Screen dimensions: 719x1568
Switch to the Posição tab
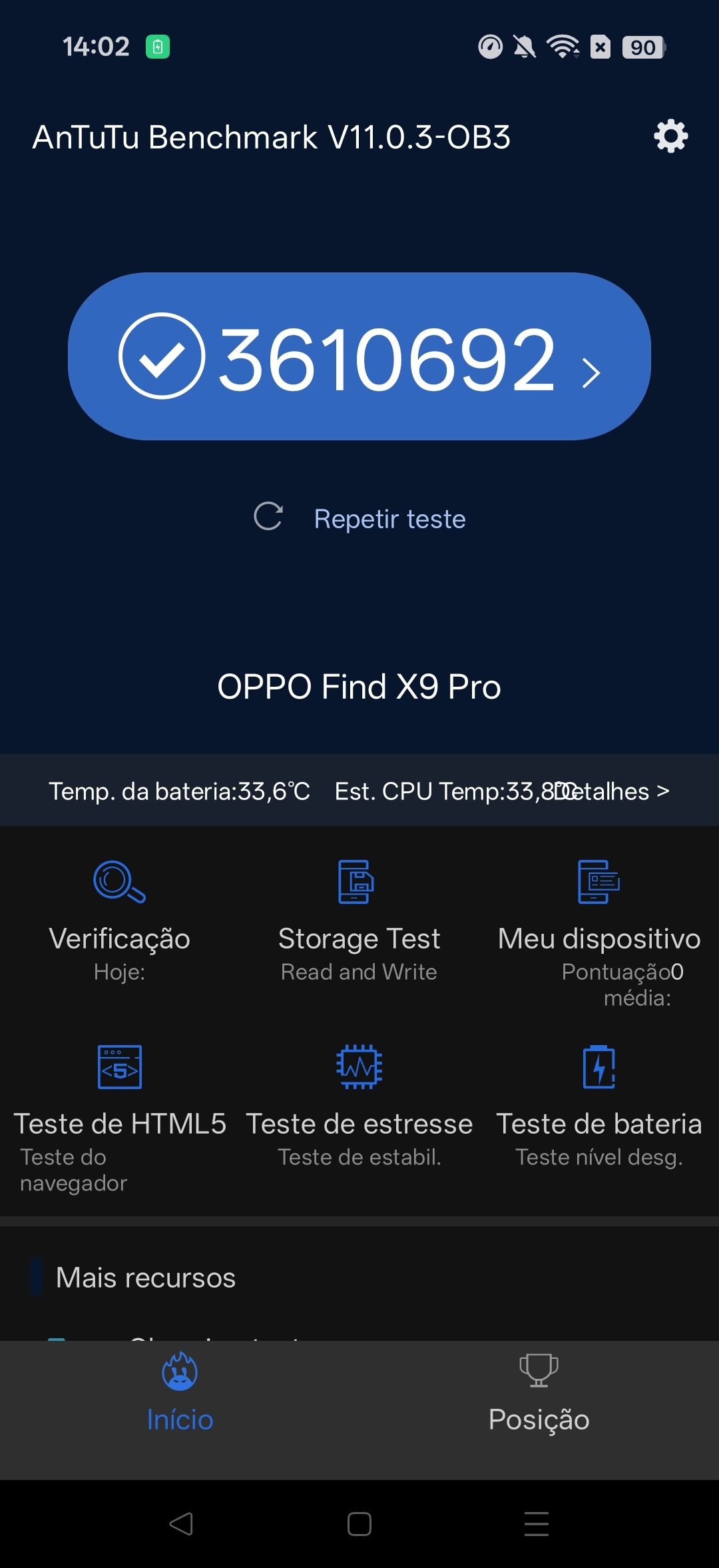tap(539, 1392)
